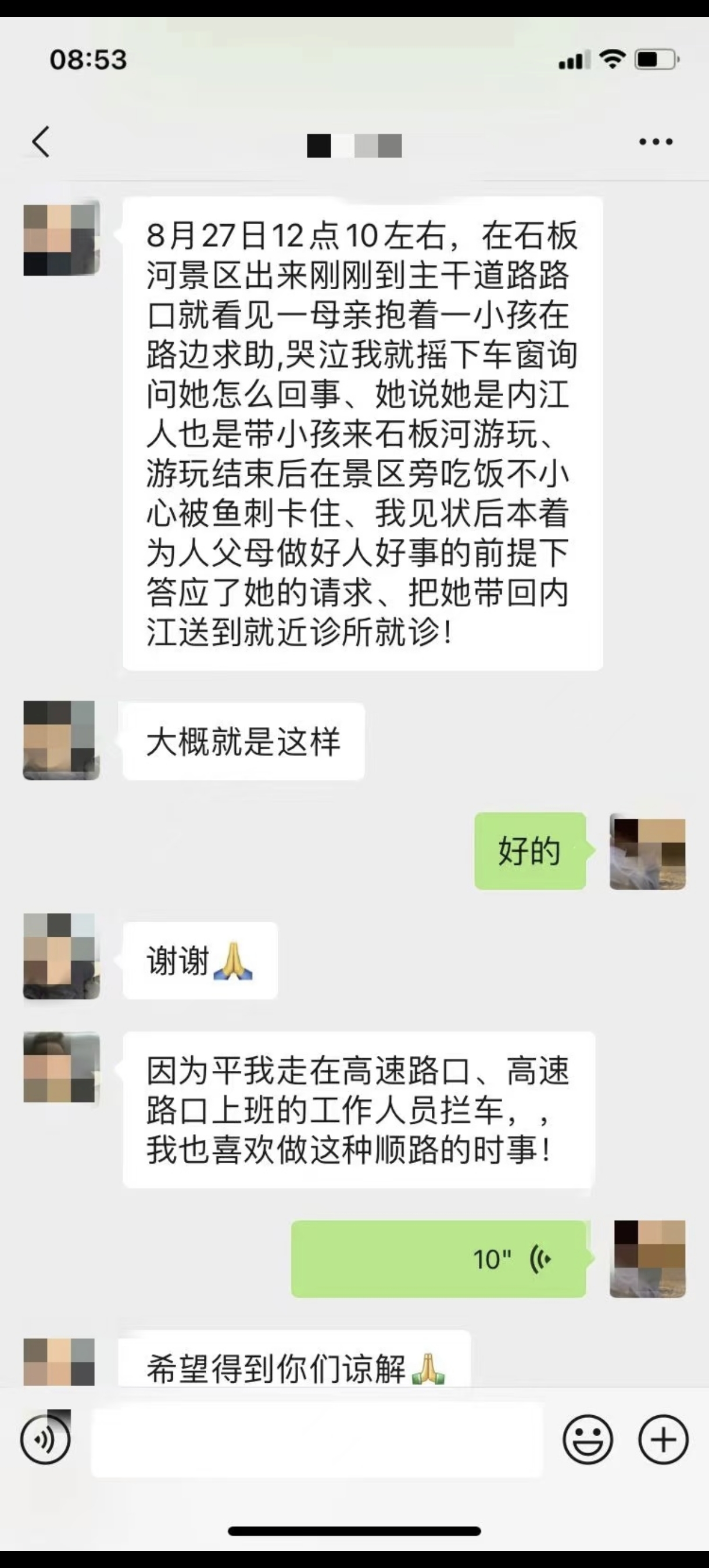Tap the message text field
The image size is (709, 1568).
point(317,1440)
